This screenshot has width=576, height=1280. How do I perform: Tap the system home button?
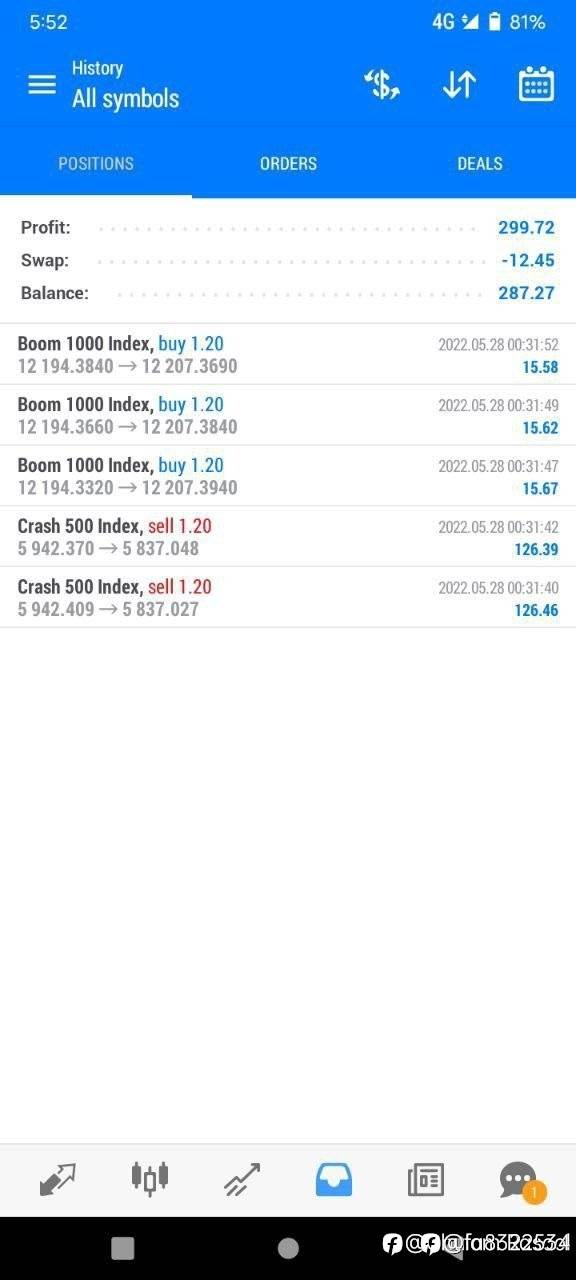[288, 1248]
